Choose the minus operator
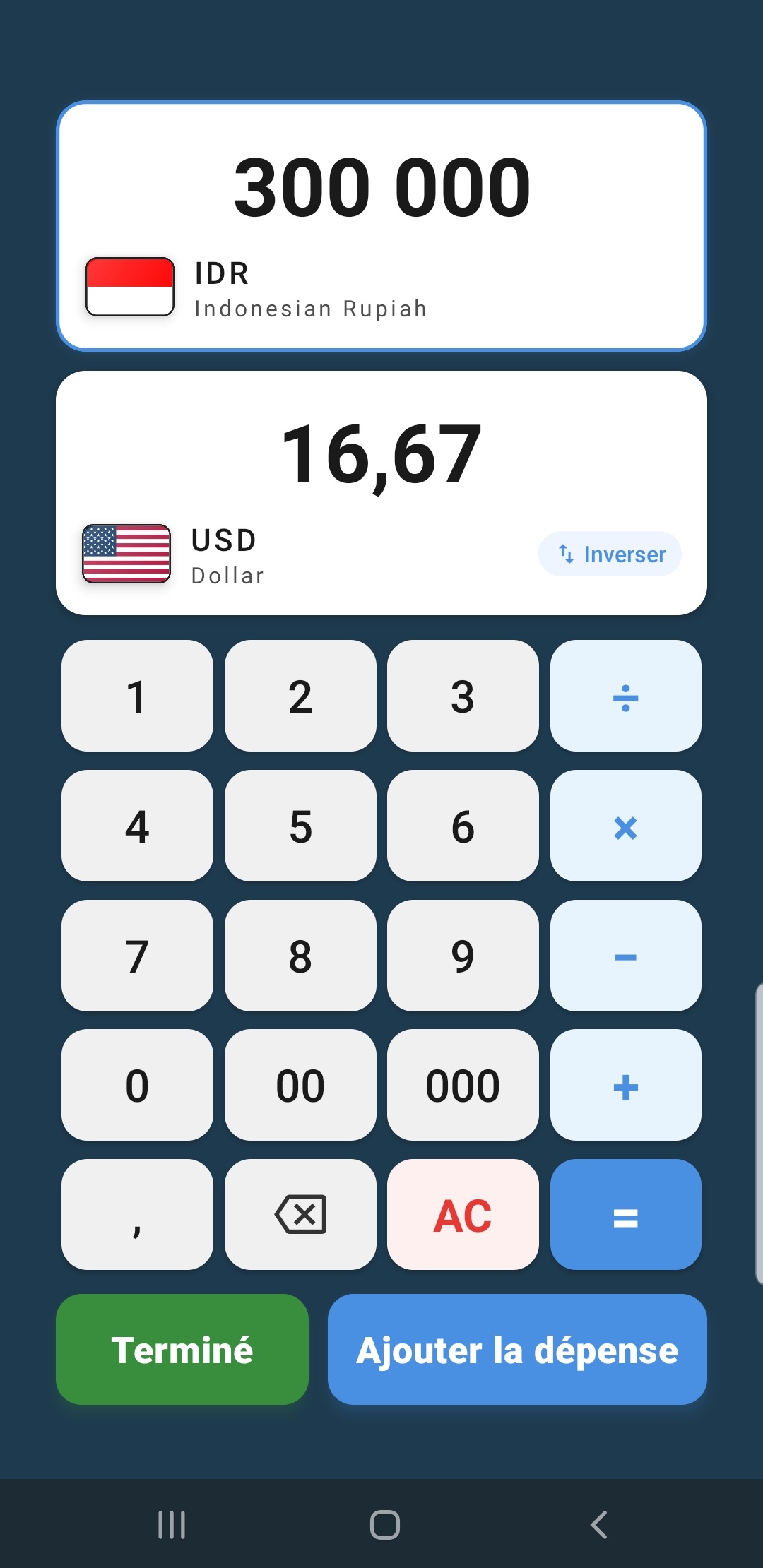The image size is (763, 1568). tap(626, 956)
